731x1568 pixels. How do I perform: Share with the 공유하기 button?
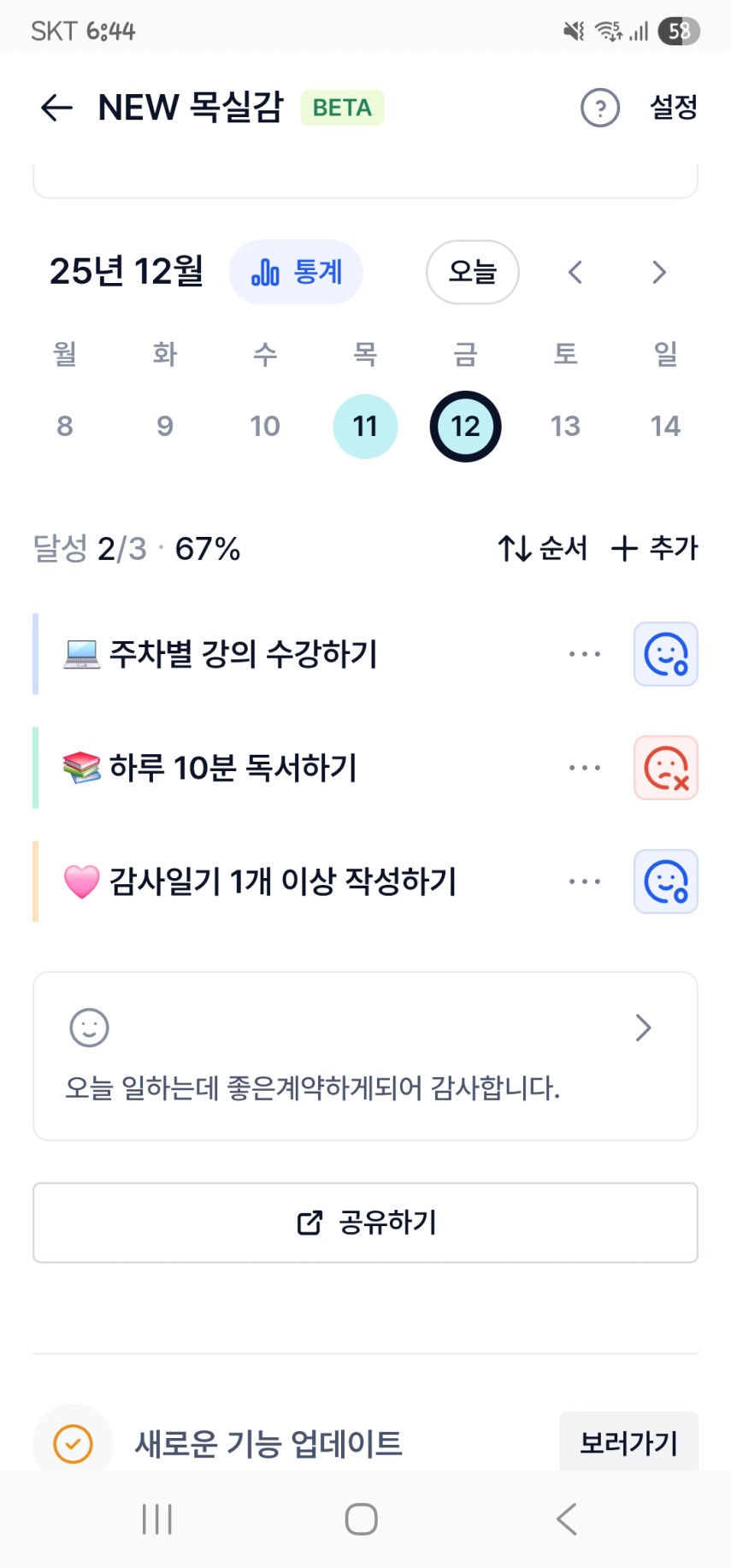pos(365,1223)
